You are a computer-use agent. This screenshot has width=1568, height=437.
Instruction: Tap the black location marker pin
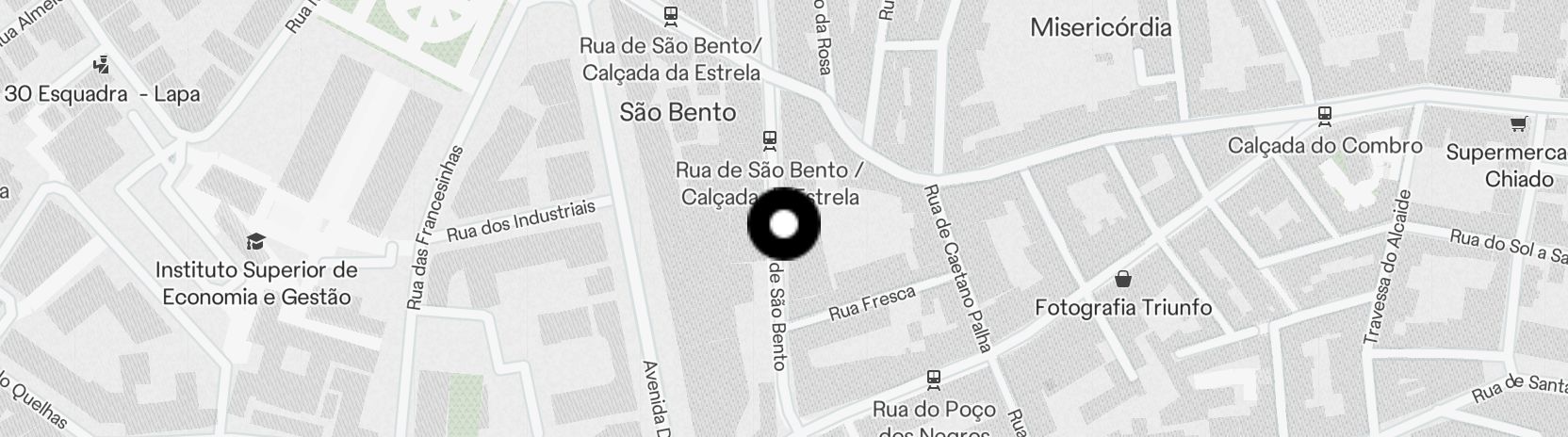point(784,225)
